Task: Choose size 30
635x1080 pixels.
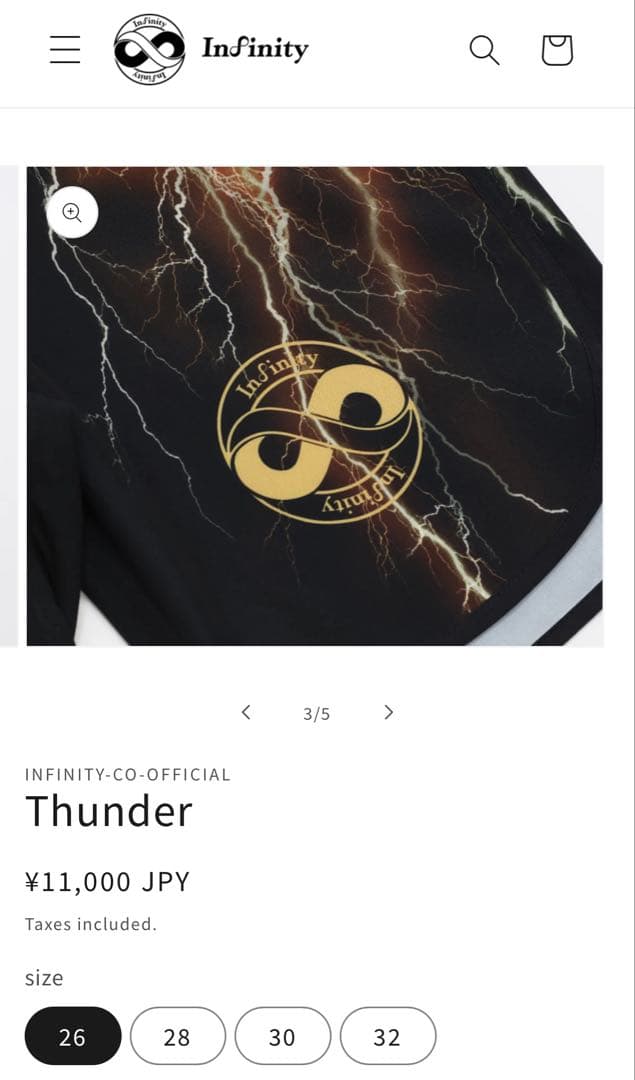Action: 282,1037
